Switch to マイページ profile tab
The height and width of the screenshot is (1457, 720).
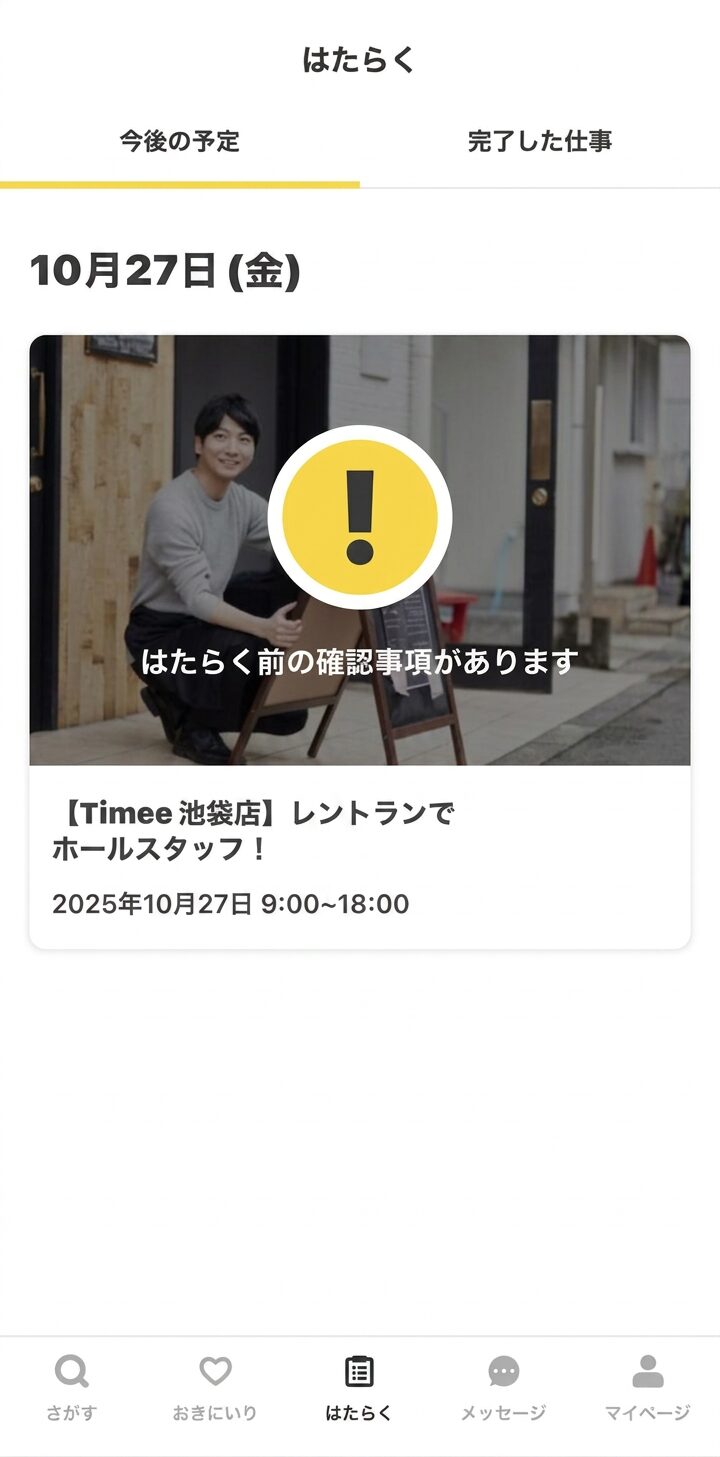[647, 1387]
